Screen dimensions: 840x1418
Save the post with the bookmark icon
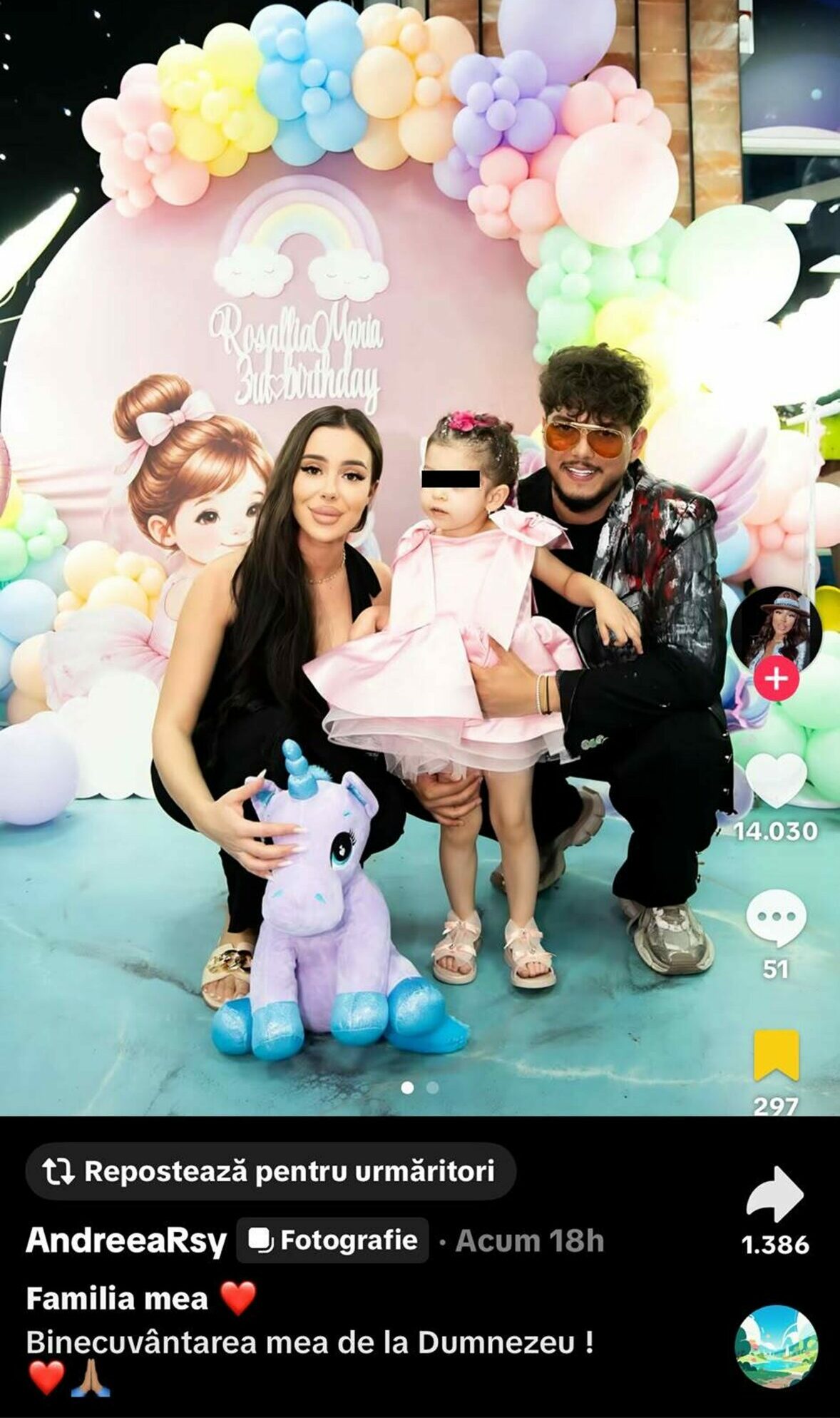777,1056
